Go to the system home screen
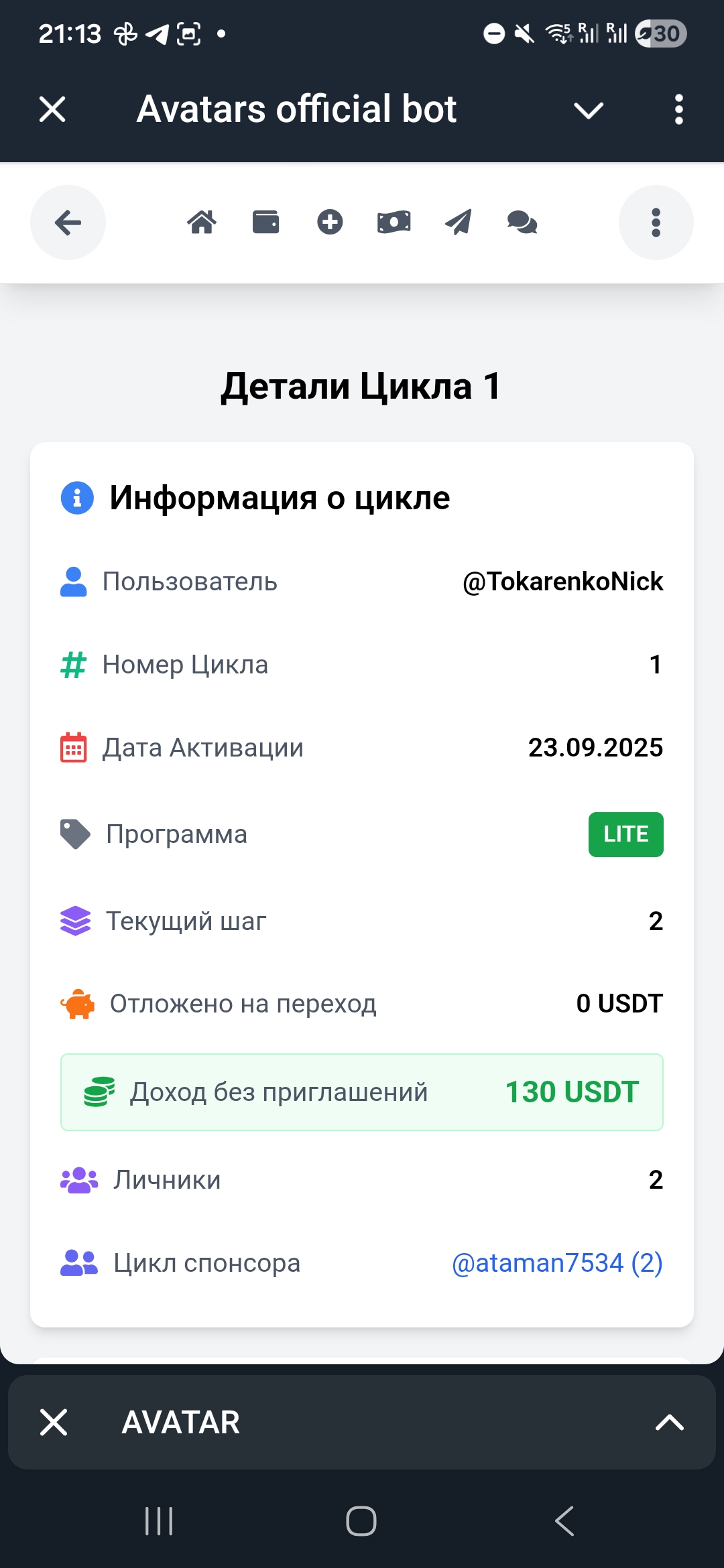The image size is (724, 1568). point(361,1520)
